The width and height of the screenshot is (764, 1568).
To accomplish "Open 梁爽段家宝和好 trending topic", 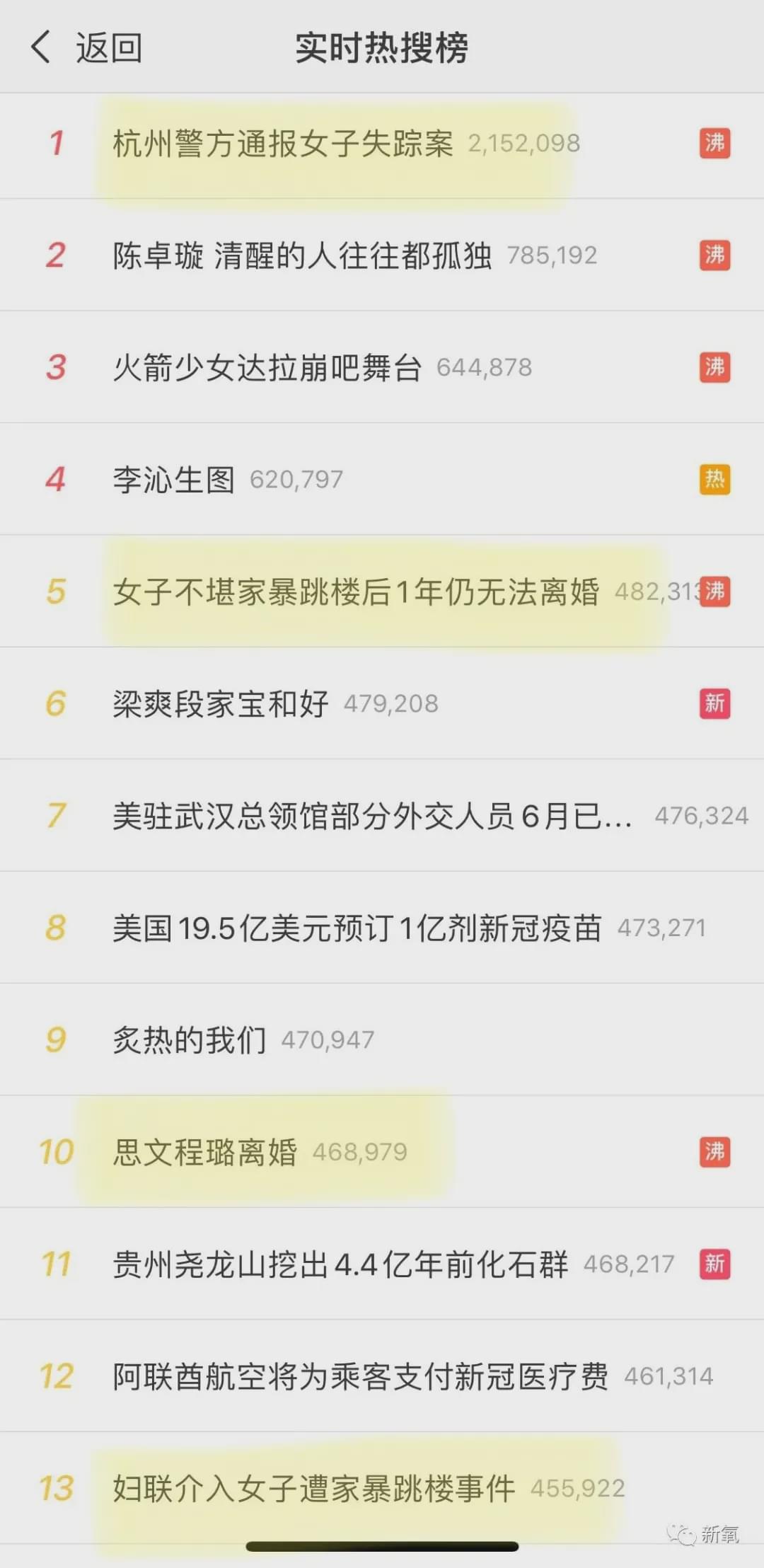I will [221, 704].
